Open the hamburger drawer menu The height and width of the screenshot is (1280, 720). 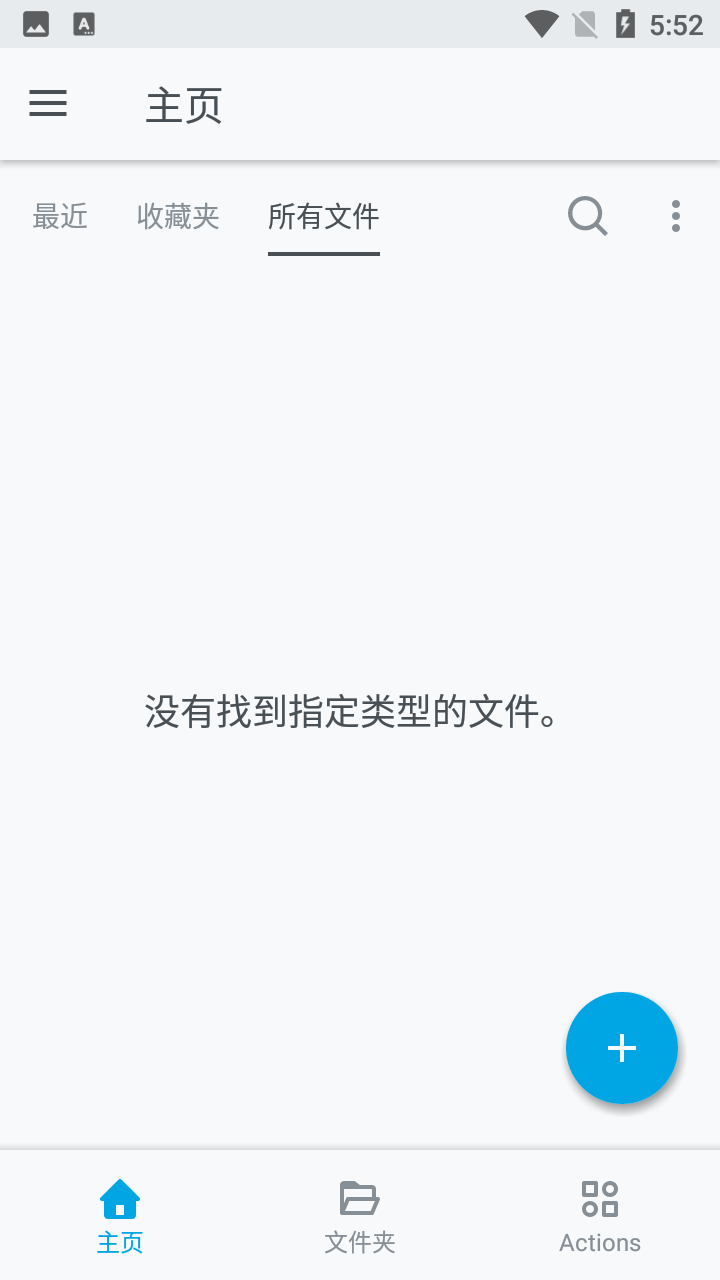click(48, 104)
